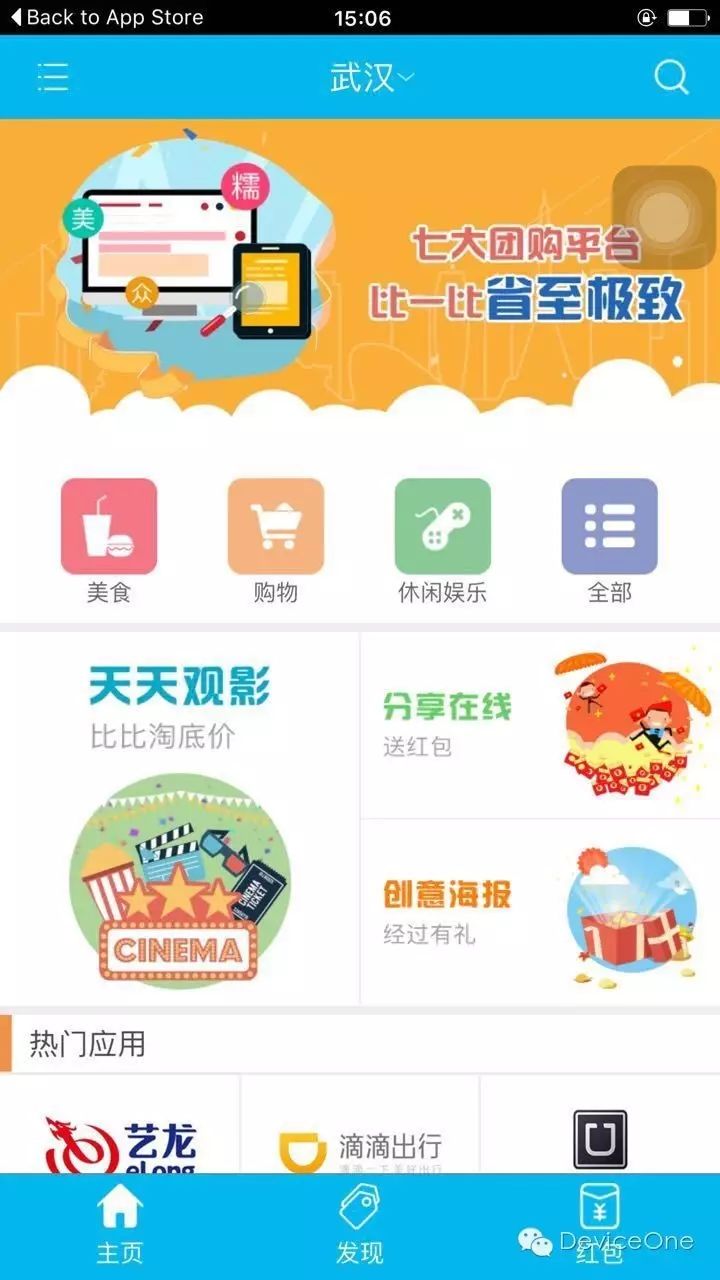
Task: Open the Uber app tile
Action: point(600,1125)
